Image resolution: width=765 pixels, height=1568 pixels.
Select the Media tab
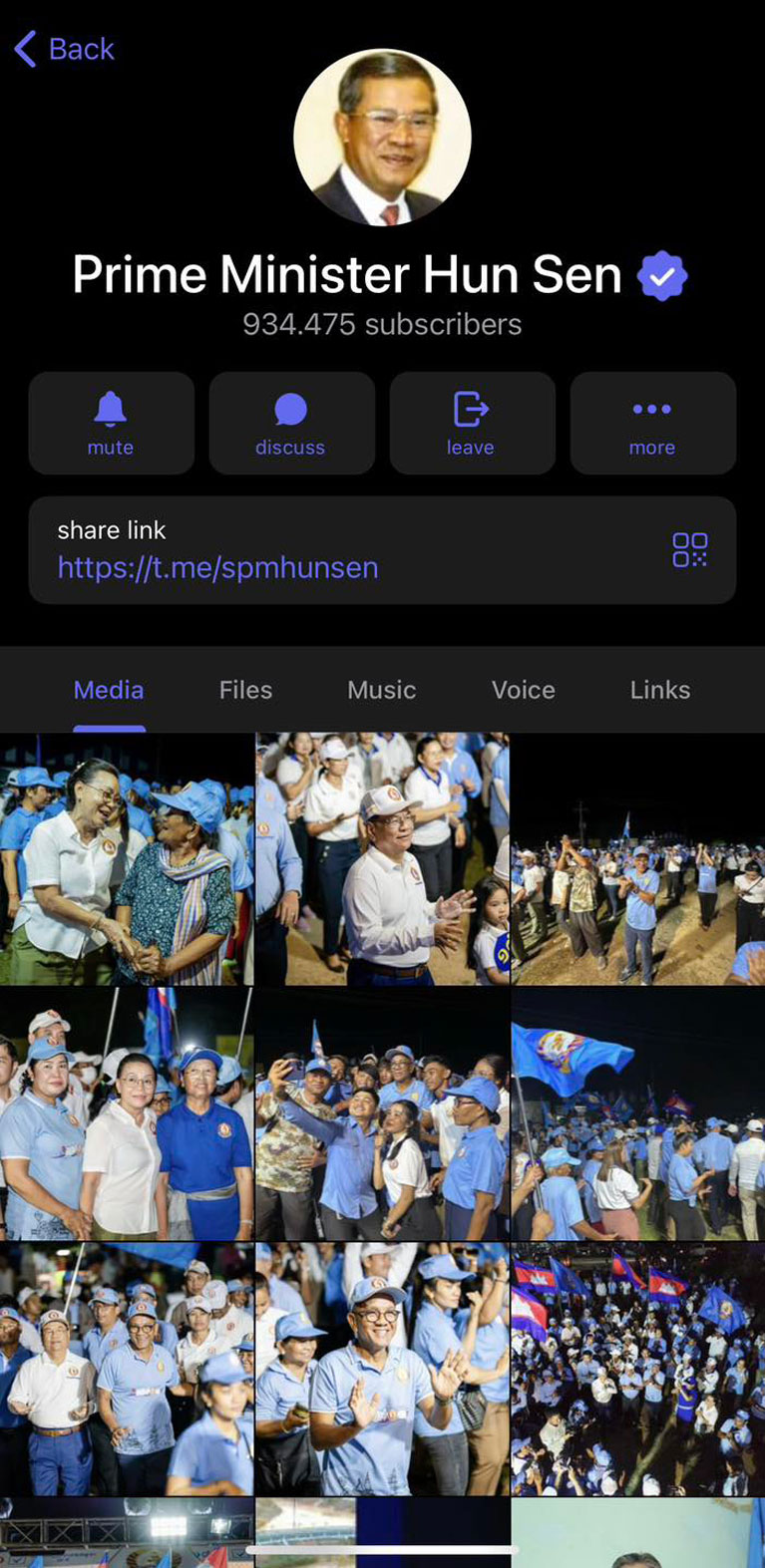pyautogui.click(x=109, y=690)
